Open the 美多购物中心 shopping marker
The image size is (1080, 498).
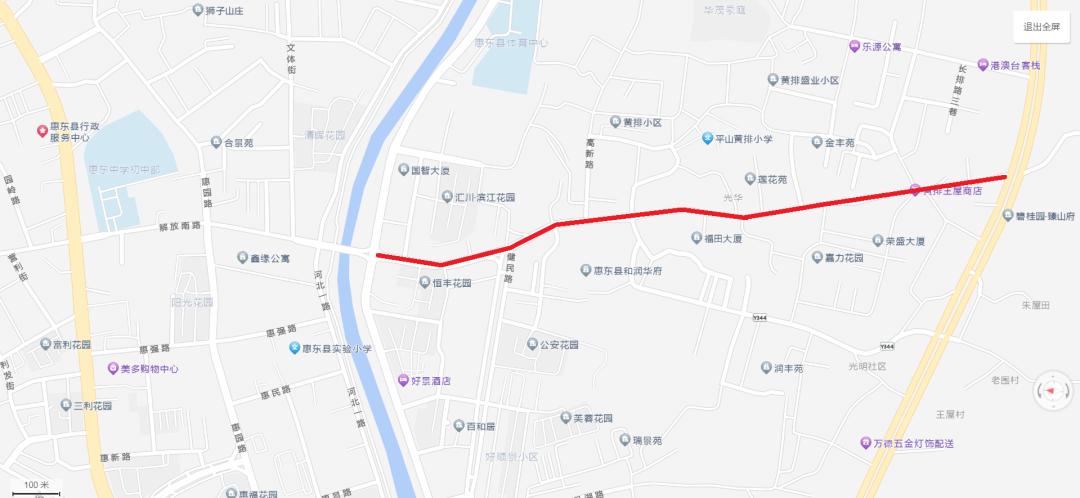pyautogui.click(x=113, y=368)
